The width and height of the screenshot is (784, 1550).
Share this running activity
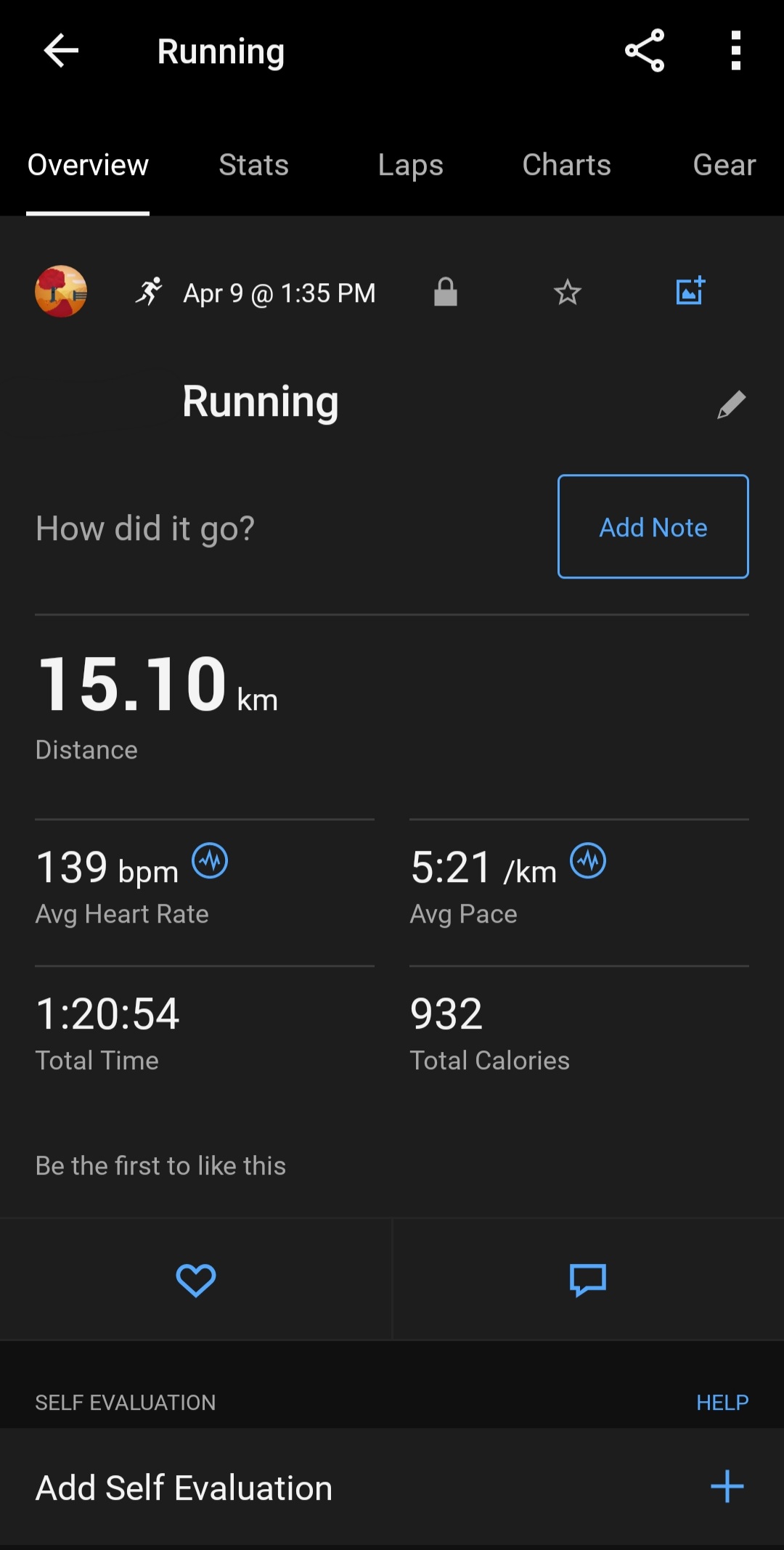coord(645,51)
